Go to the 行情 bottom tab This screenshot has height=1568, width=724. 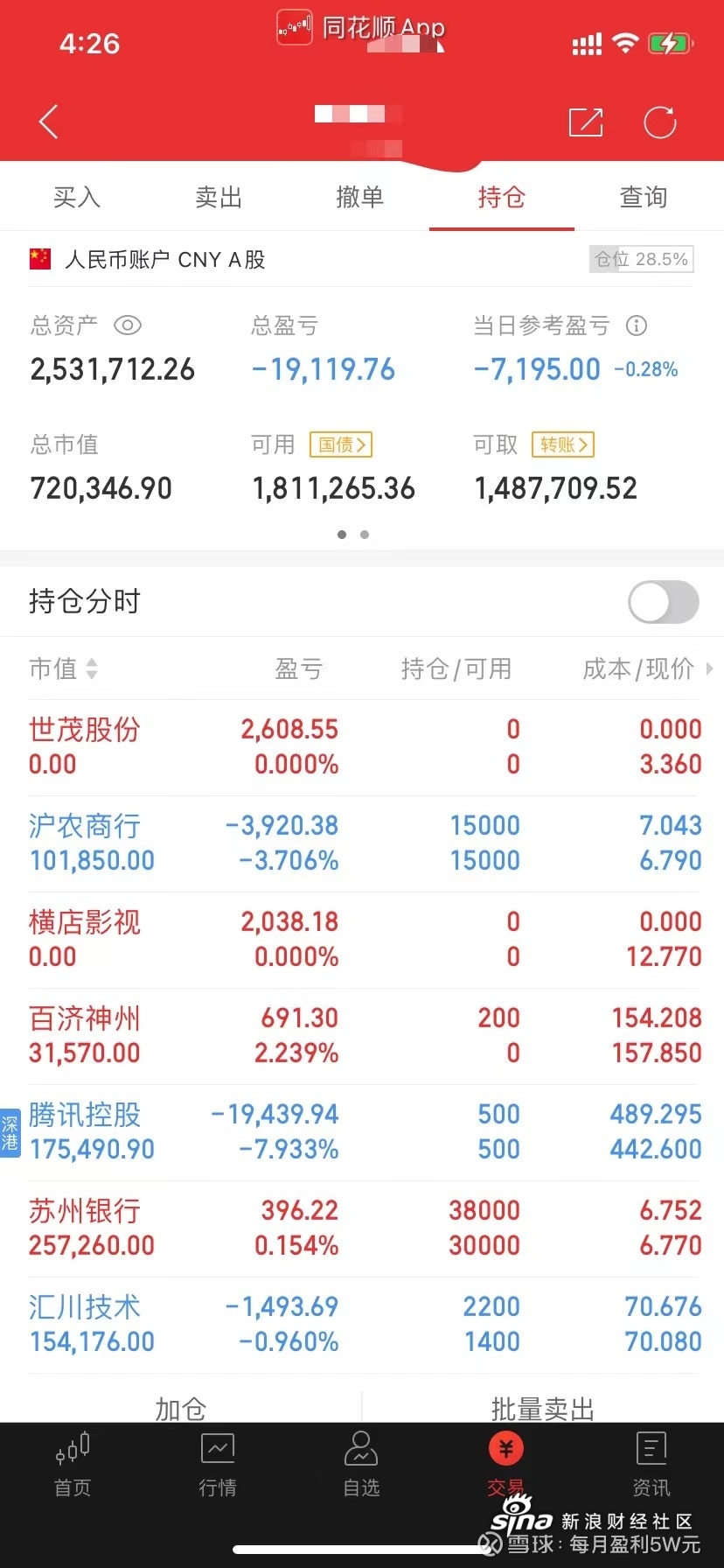[x=218, y=1463]
